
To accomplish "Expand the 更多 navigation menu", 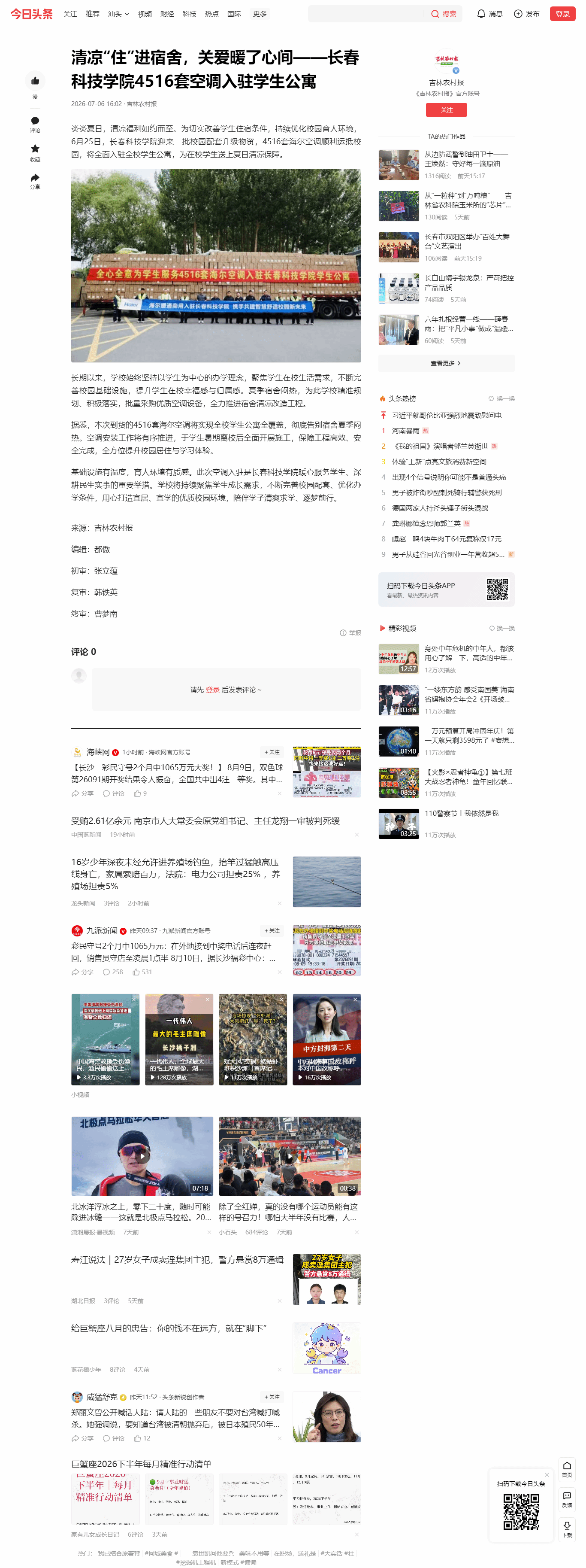I will coord(260,14).
